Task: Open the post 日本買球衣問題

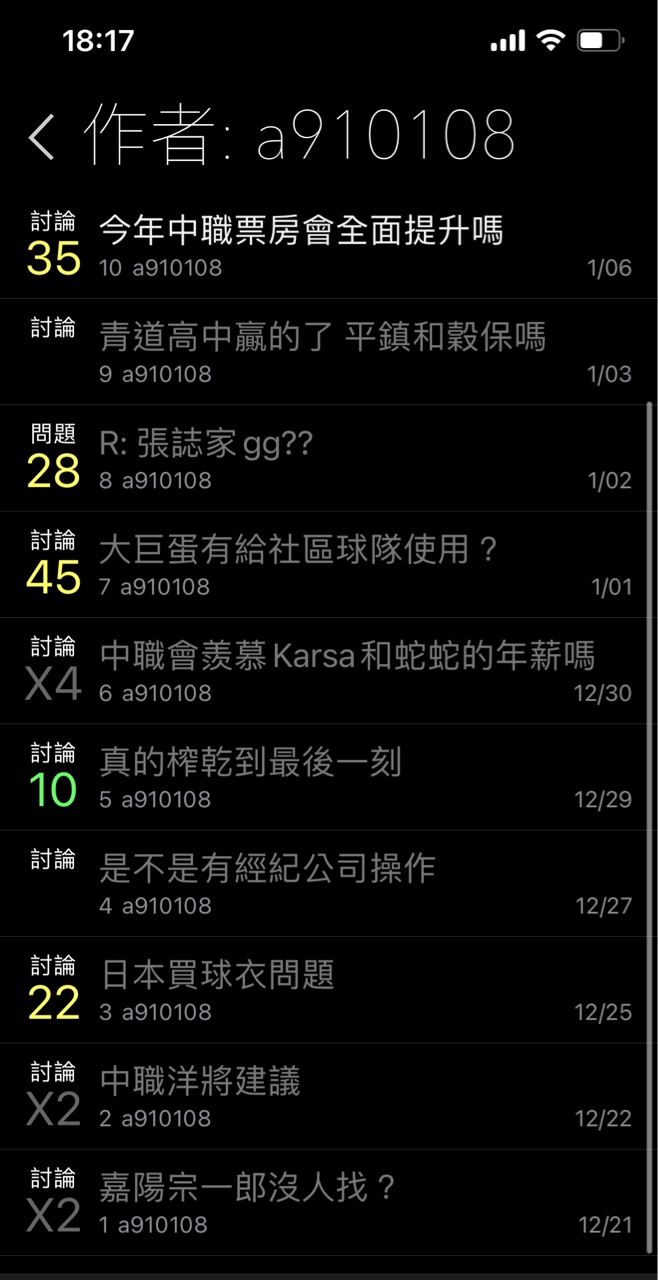Action: (x=329, y=990)
